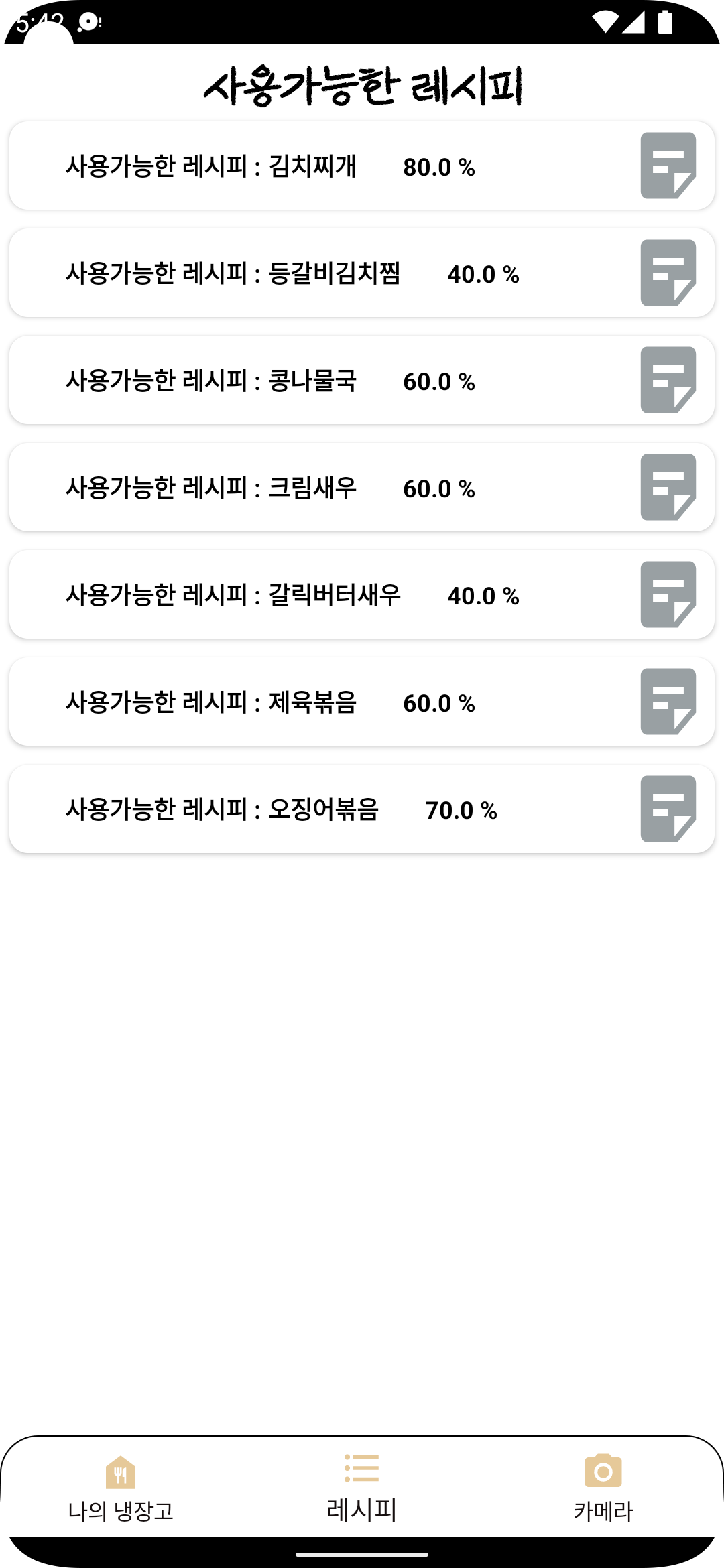This screenshot has height=1568, width=724.
Task: Tap the note icon beside 오징어볶음
Action: (668, 809)
